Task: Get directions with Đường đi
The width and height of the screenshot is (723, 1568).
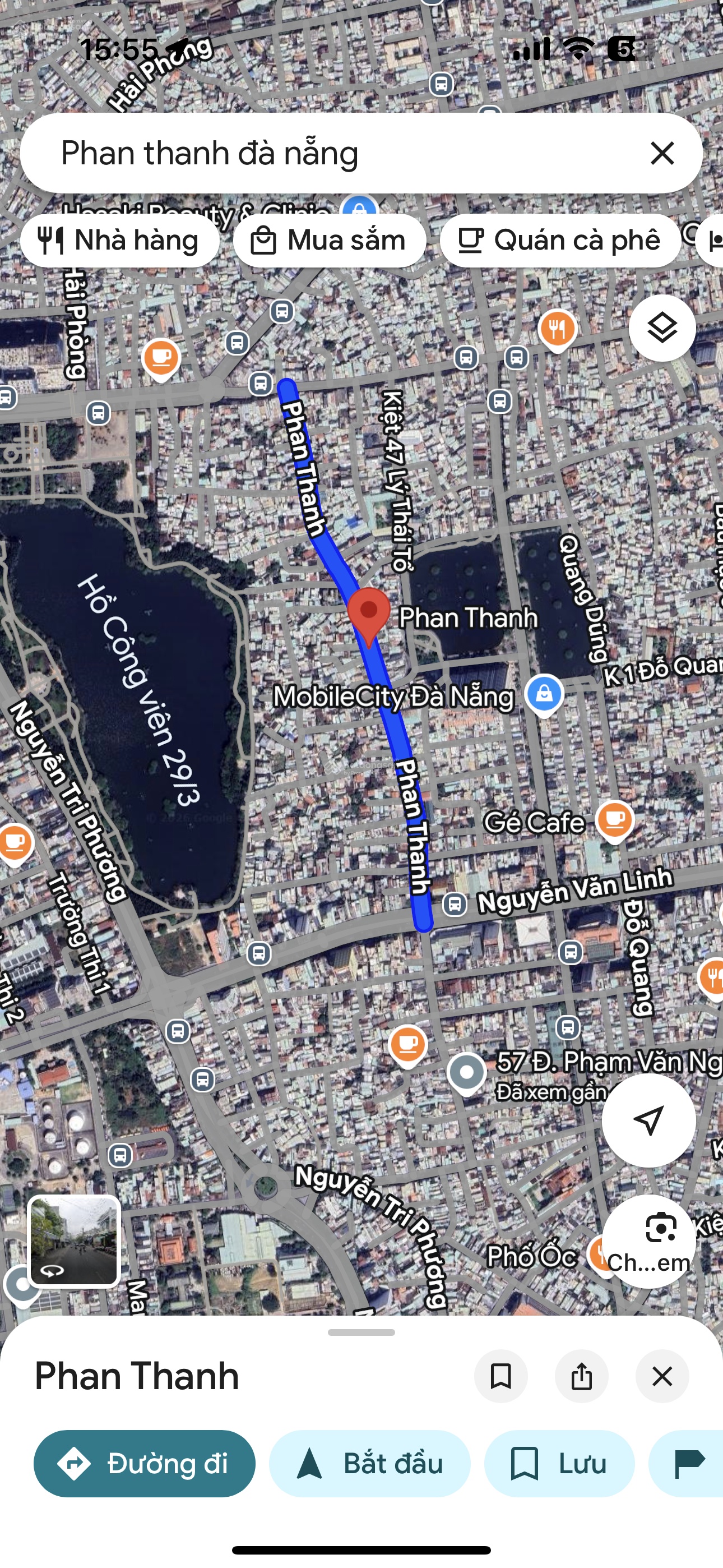Action: pos(144,1463)
